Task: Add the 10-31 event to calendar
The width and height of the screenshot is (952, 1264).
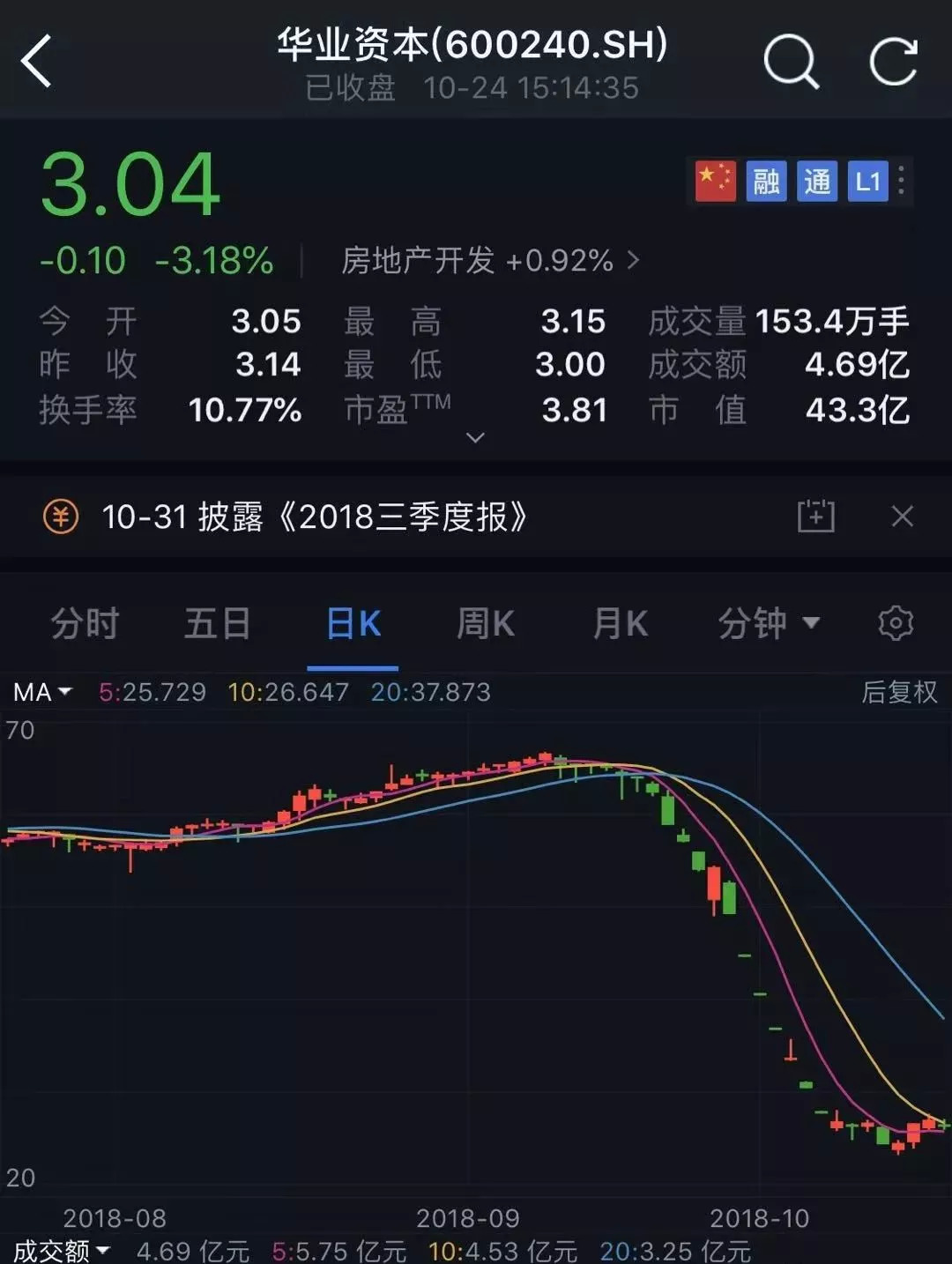Action: 815,517
